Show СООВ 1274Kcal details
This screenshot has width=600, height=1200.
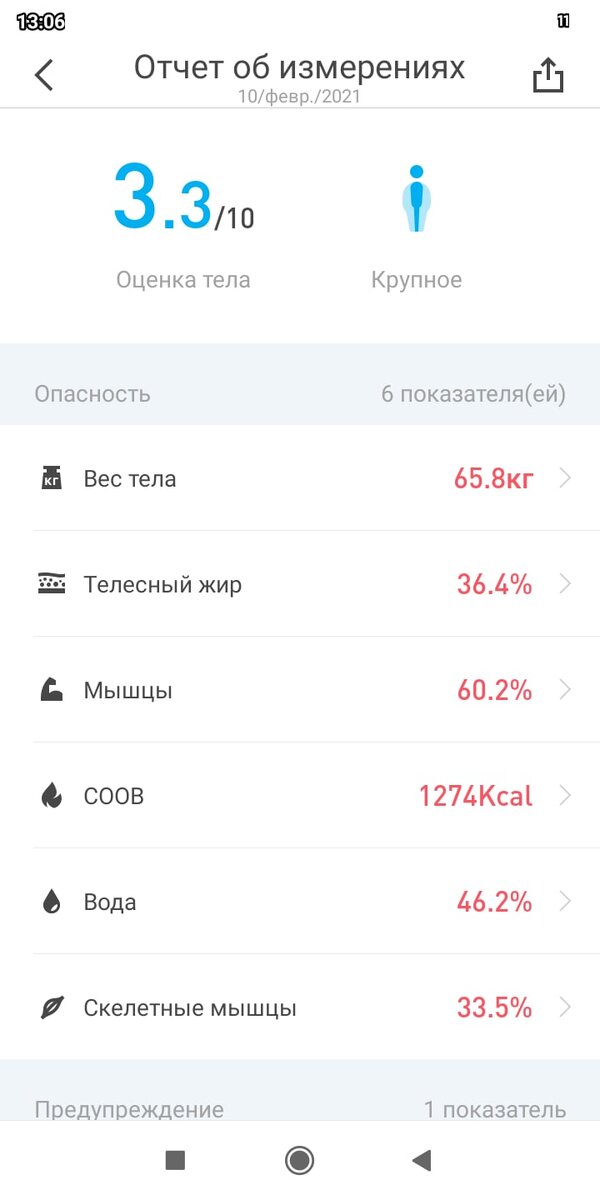(300, 797)
